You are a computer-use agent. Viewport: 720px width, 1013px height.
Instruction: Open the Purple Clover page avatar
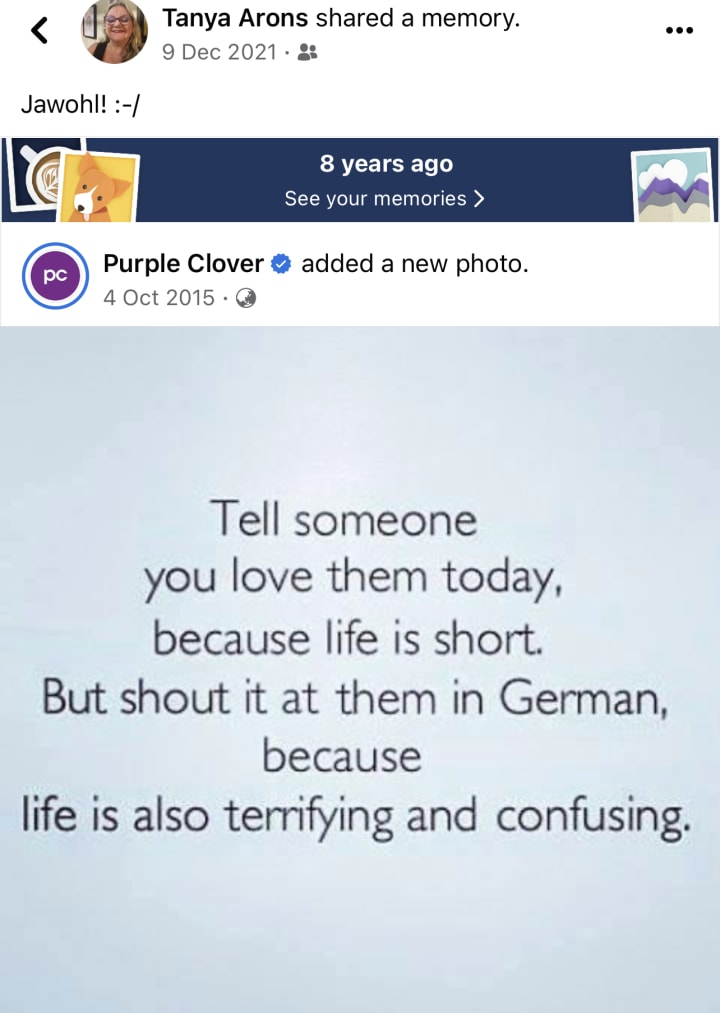(57, 276)
